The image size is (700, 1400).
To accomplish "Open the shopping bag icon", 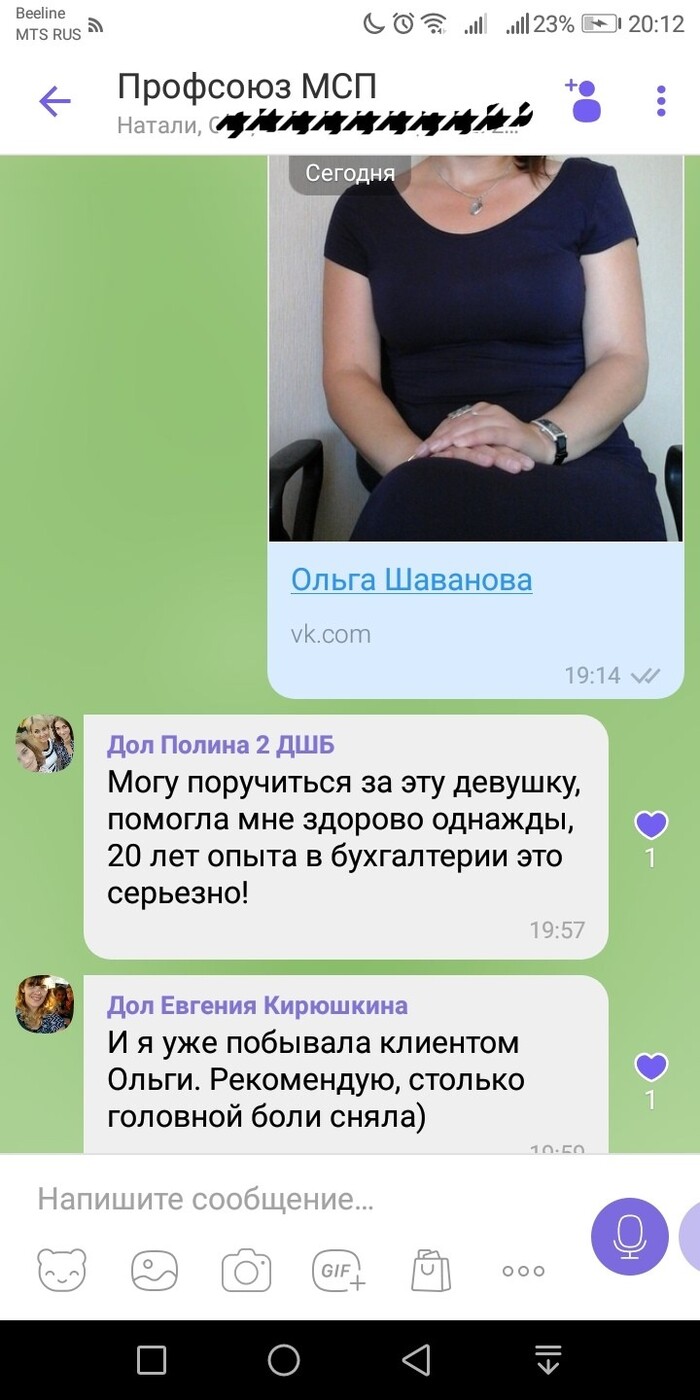I will point(431,1271).
